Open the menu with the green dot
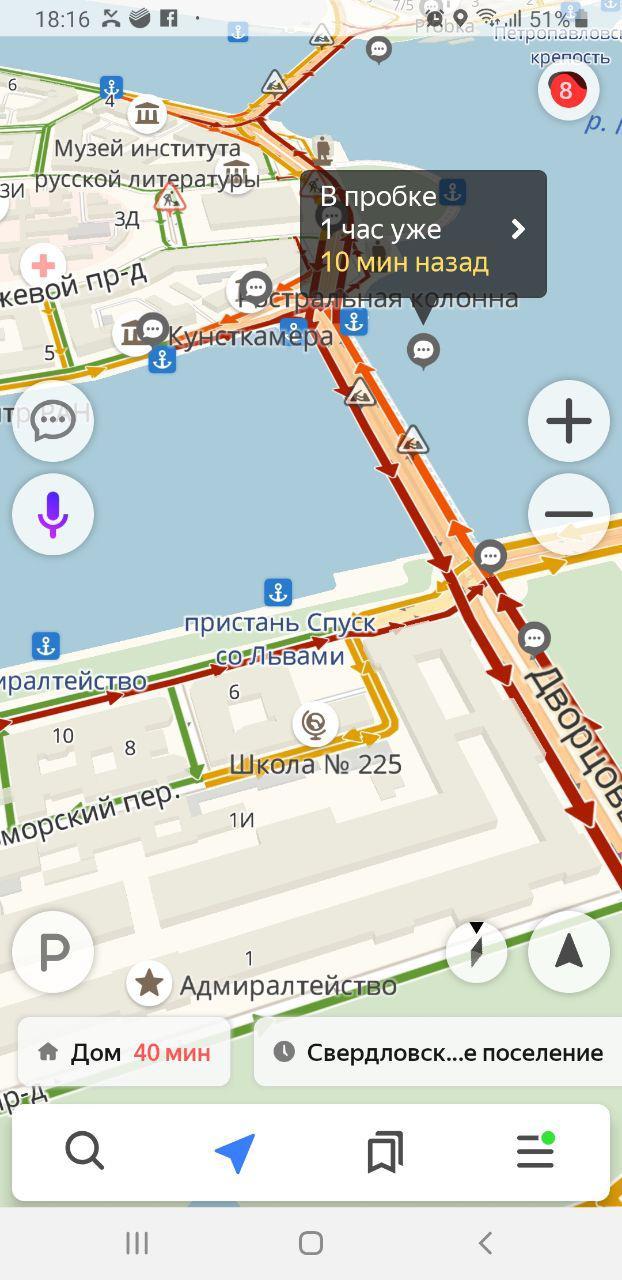 coord(535,1152)
